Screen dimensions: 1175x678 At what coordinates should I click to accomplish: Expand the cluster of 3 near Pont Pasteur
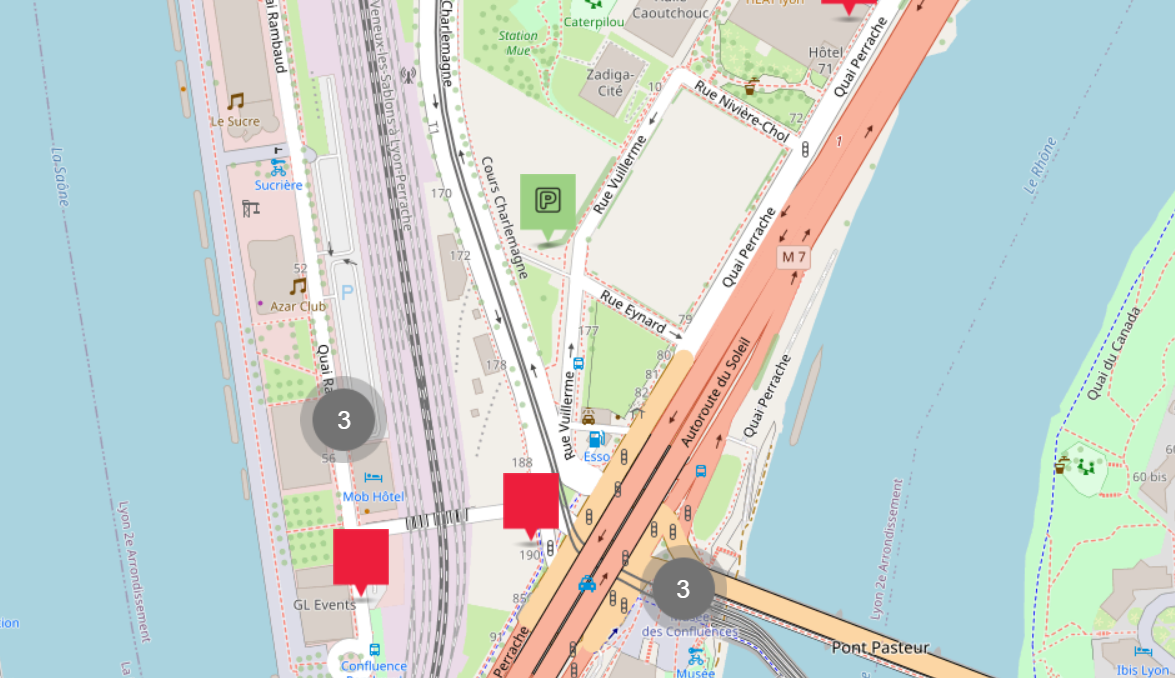[683, 589]
